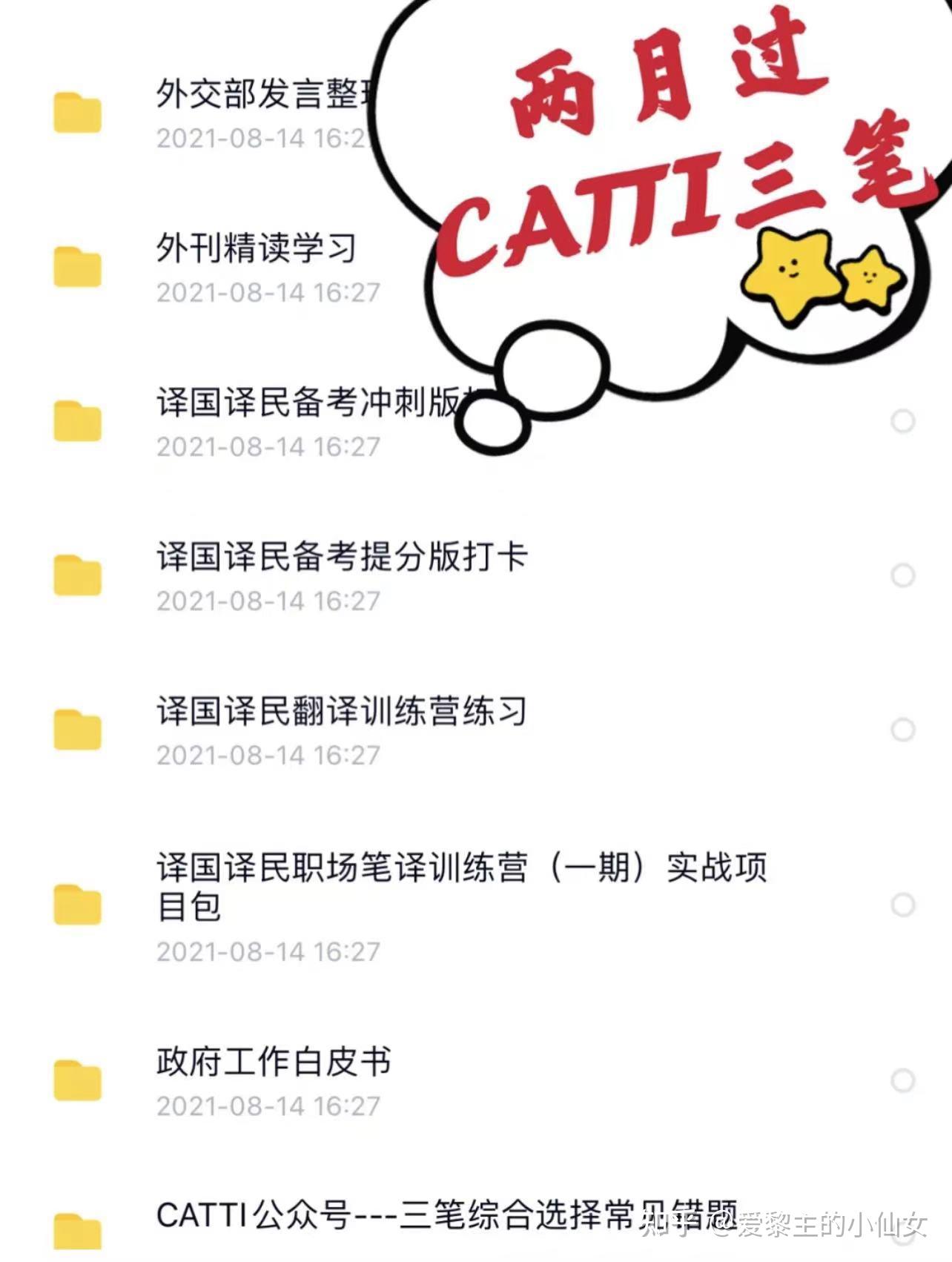This screenshot has width=952, height=1262.
Task: Tick the circle next to 译国译民备考提分版打卡
Action: (x=903, y=575)
